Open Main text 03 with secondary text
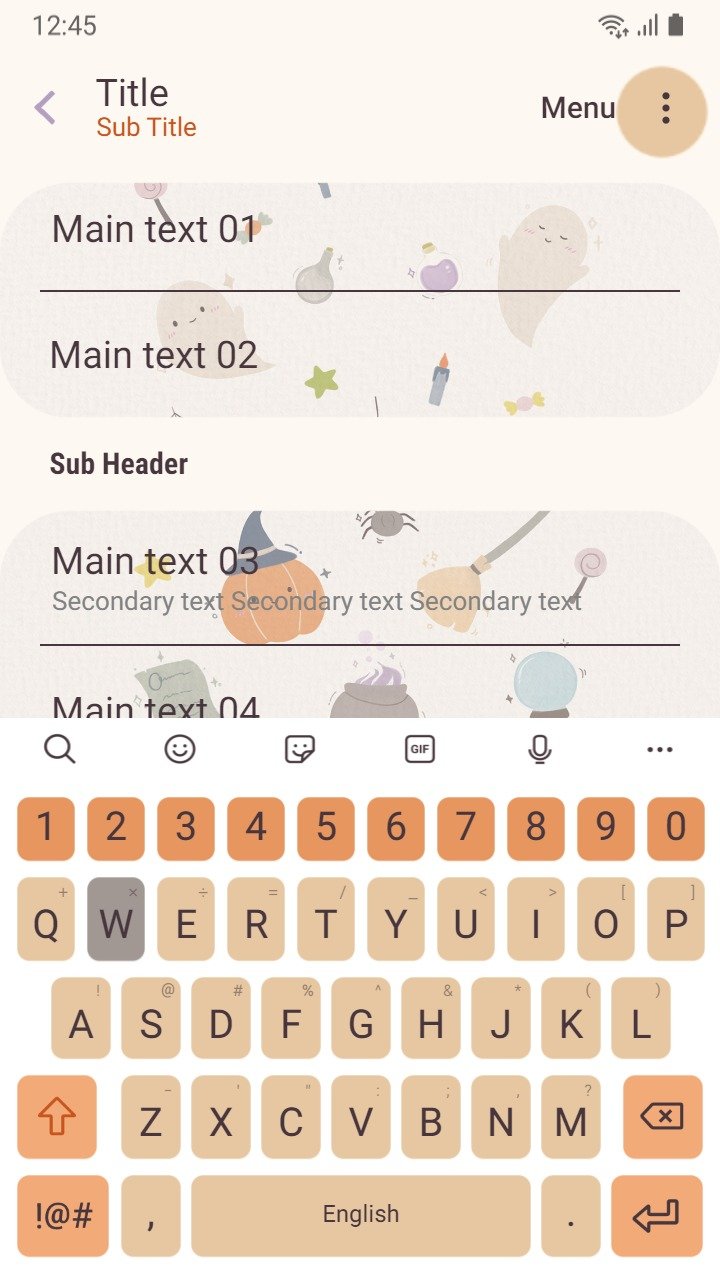Viewport: 720px width, 1280px height. coord(360,578)
